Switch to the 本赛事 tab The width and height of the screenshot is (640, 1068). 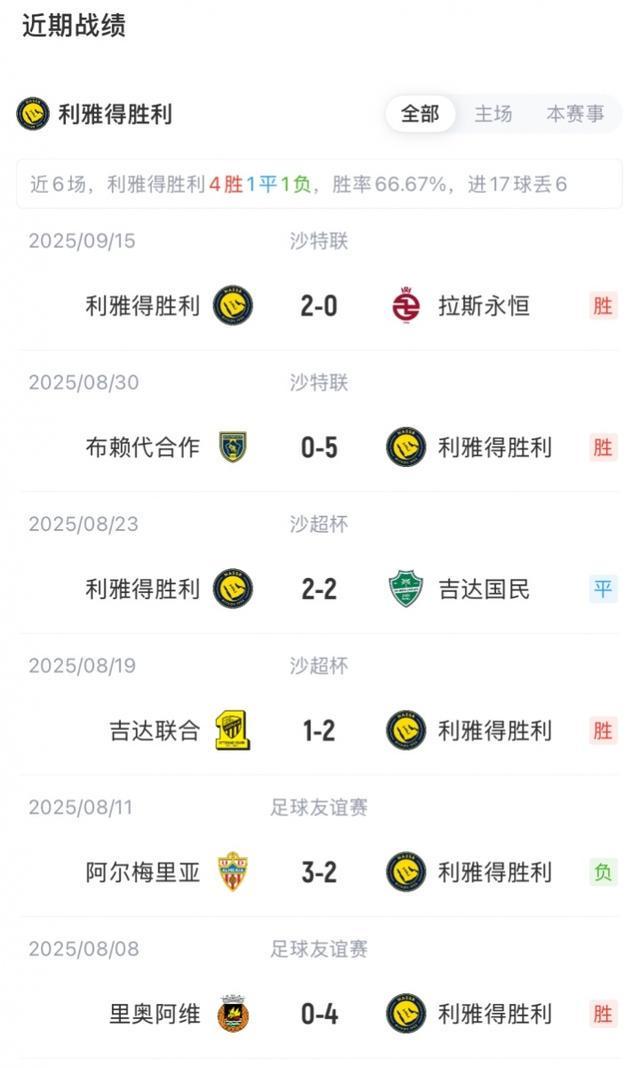click(575, 114)
